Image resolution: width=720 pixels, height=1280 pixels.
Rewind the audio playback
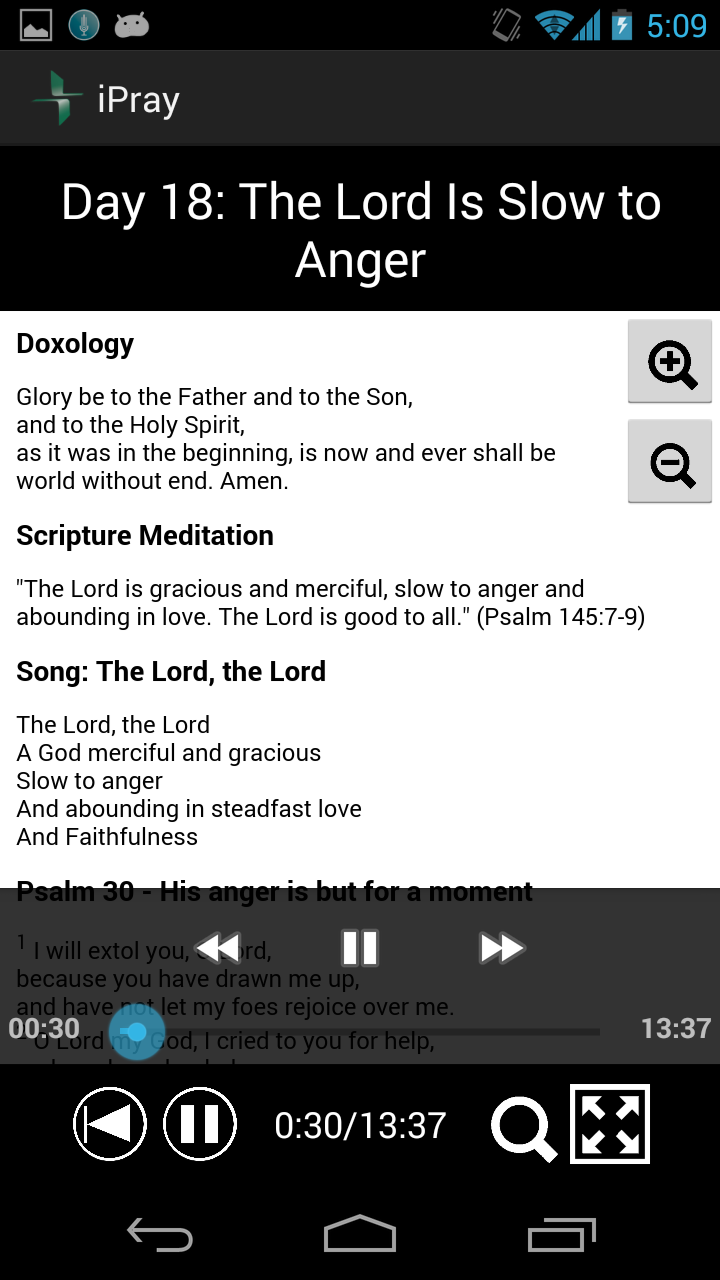(x=218, y=946)
